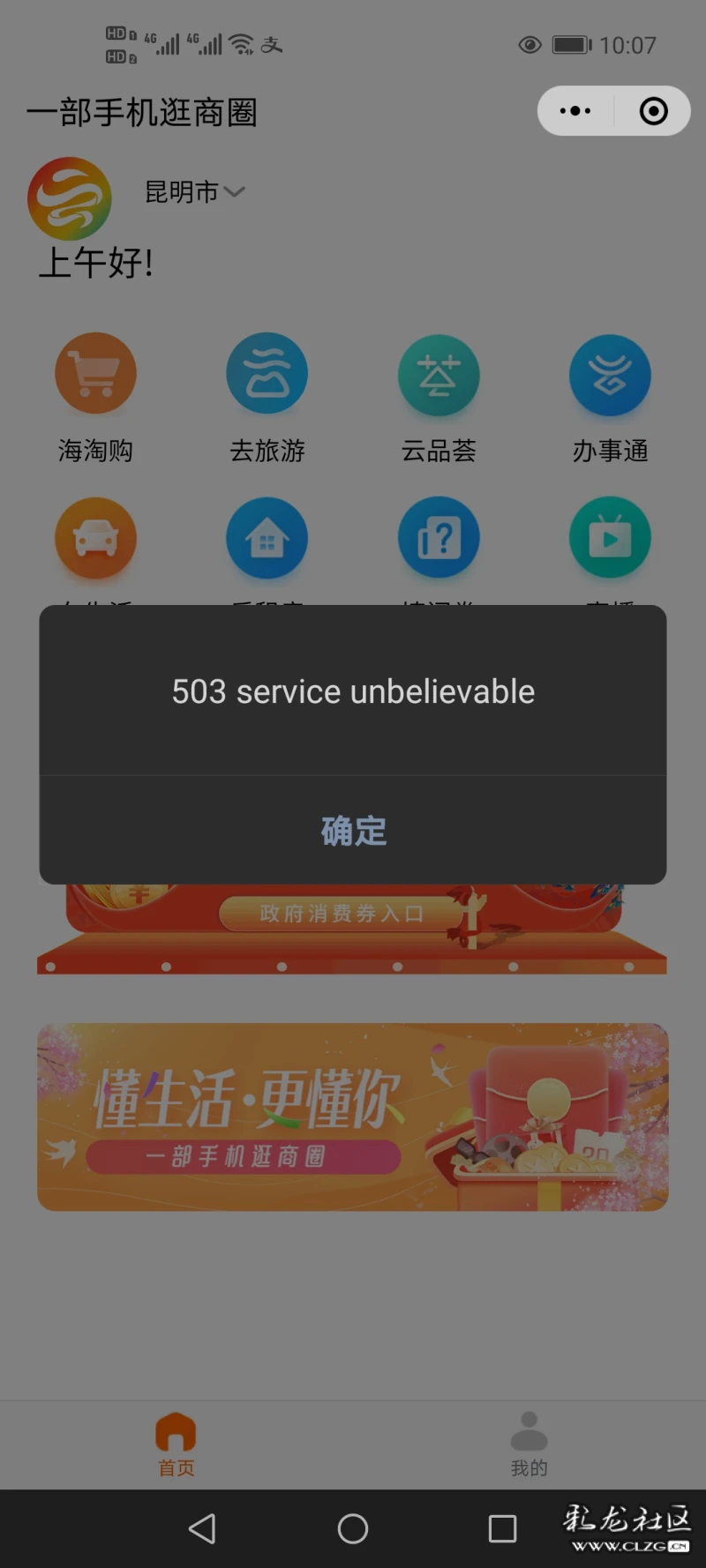Confirm the 503 error dialog with 确定

[353, 831]
